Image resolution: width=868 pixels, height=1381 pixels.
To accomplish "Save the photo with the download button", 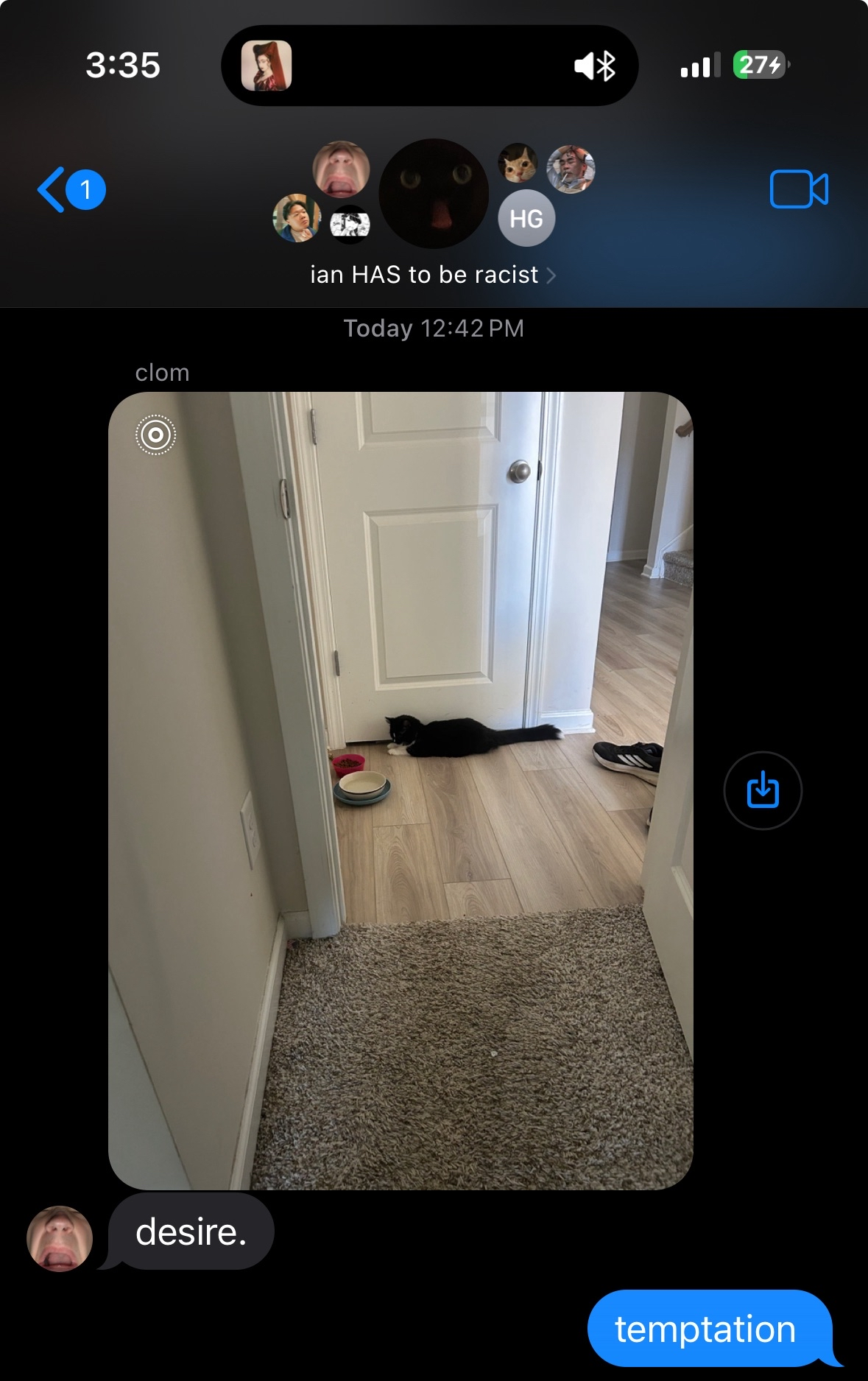I will point(763,790).
